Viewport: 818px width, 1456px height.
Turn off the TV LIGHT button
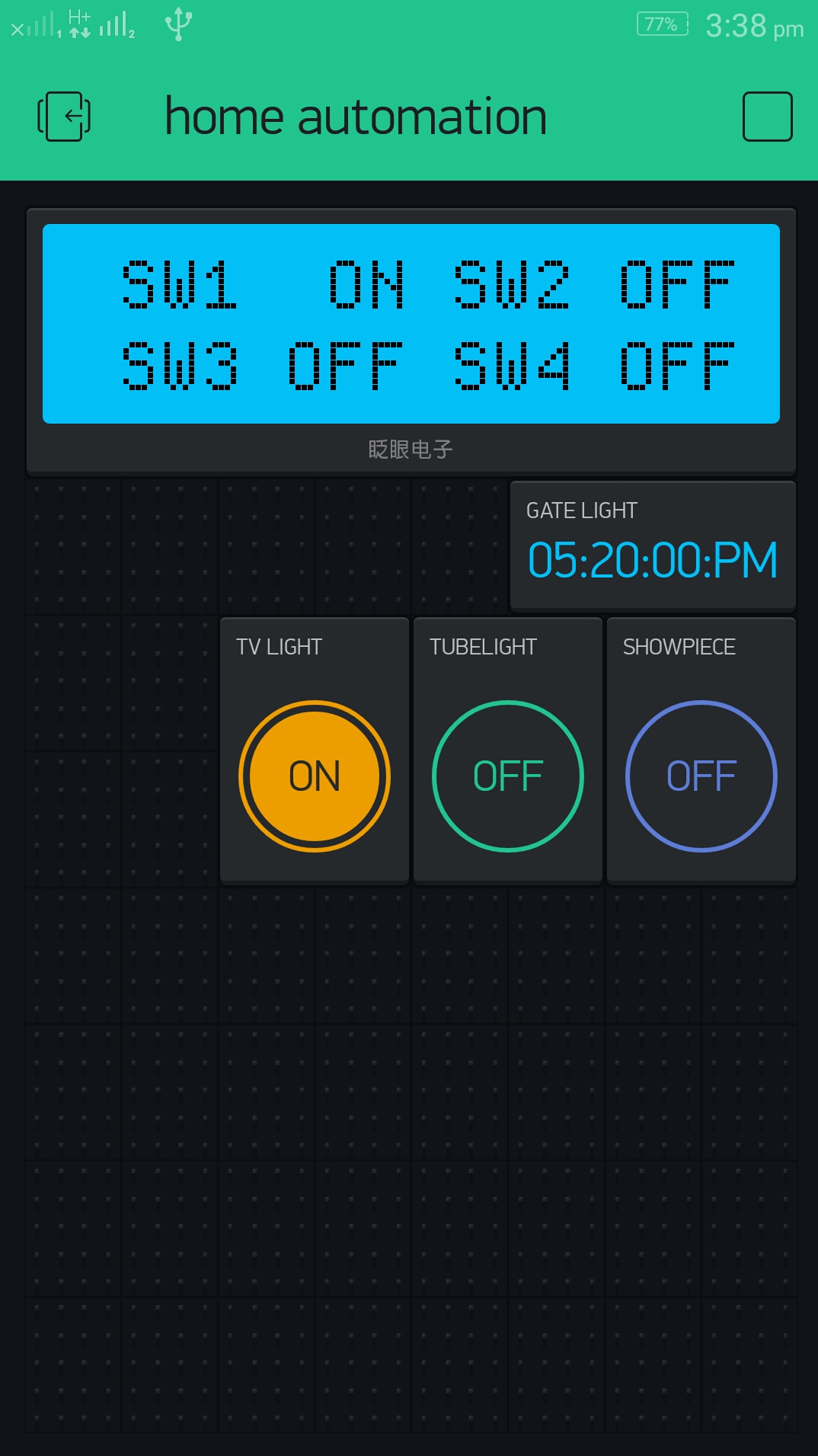coord(315,776)
